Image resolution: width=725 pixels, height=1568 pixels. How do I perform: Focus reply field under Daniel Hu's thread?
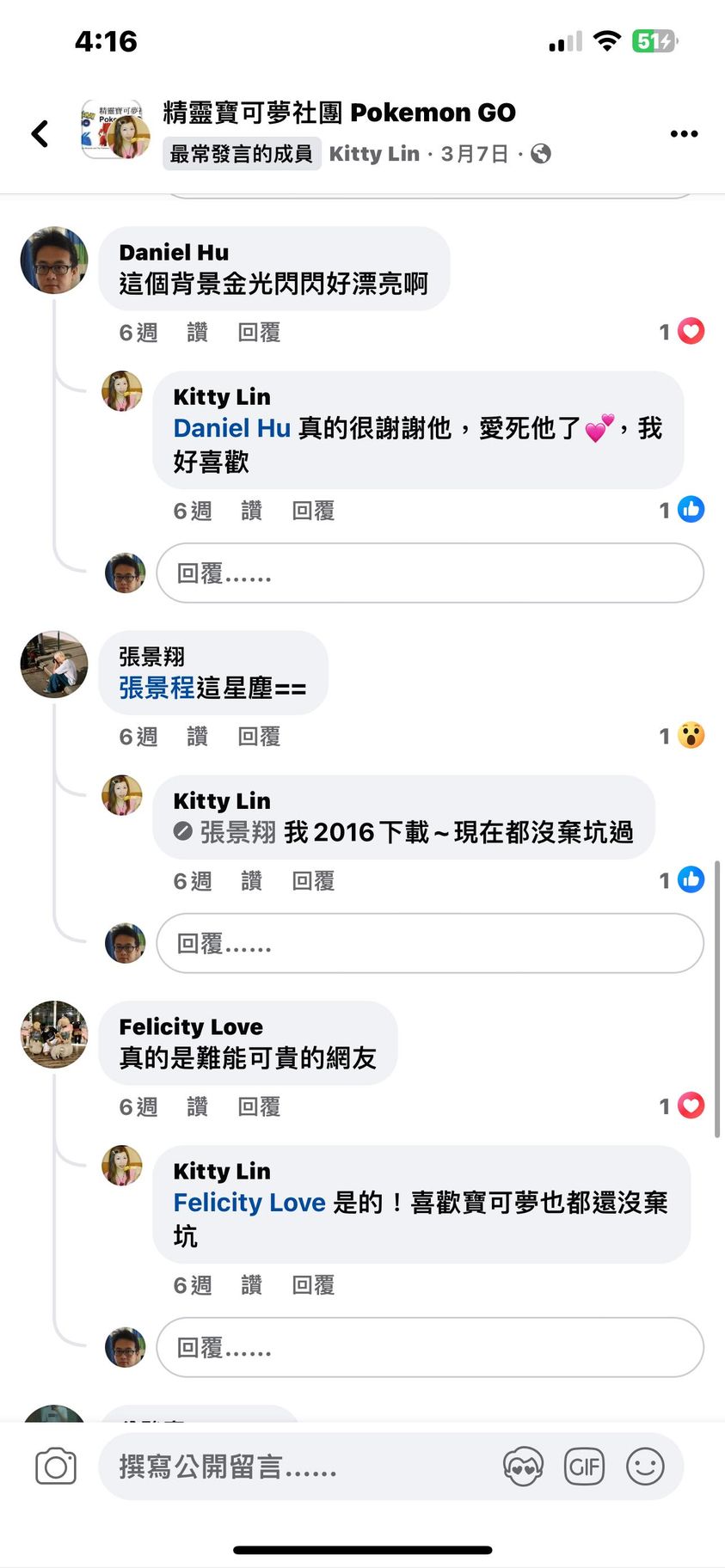tap(429, 573)
